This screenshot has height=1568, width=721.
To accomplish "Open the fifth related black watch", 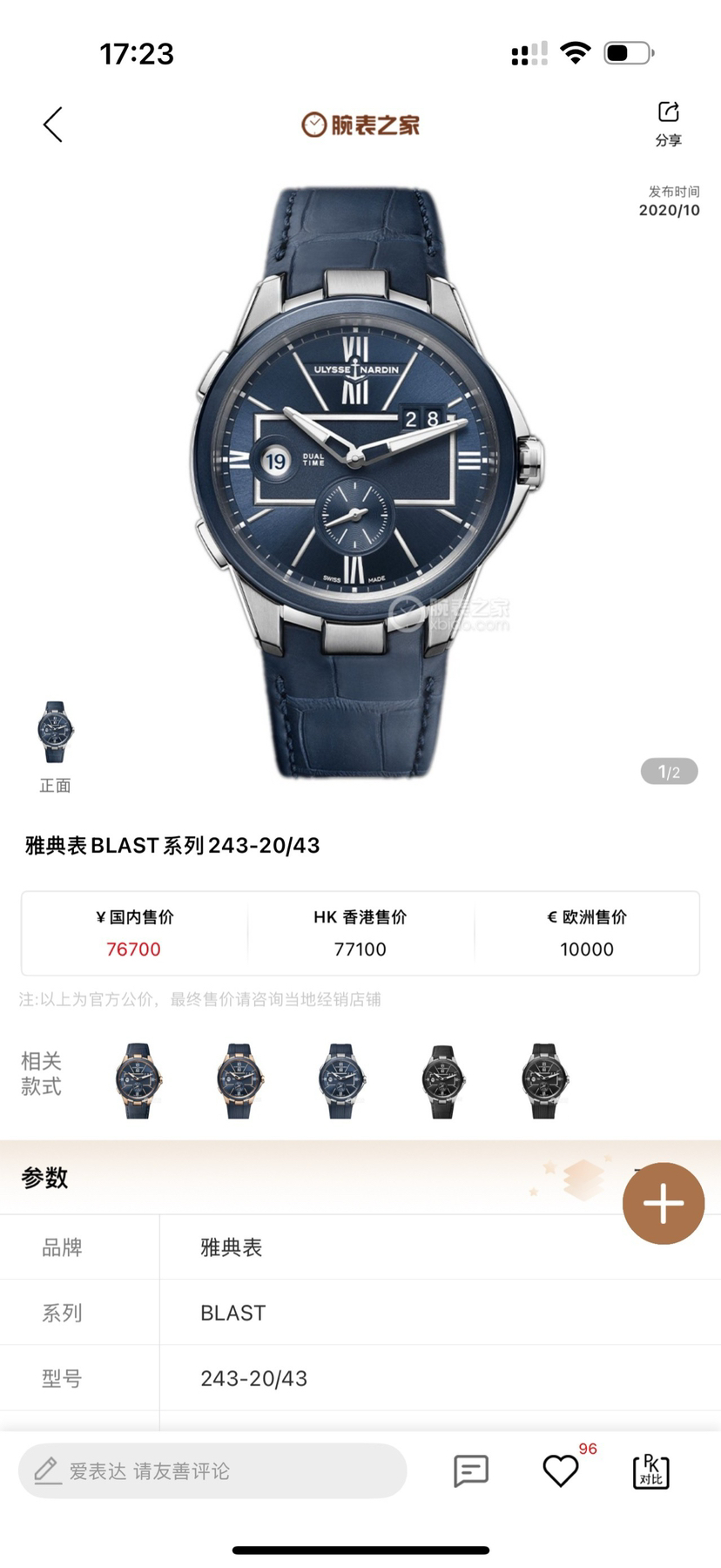I will 544,1080.
